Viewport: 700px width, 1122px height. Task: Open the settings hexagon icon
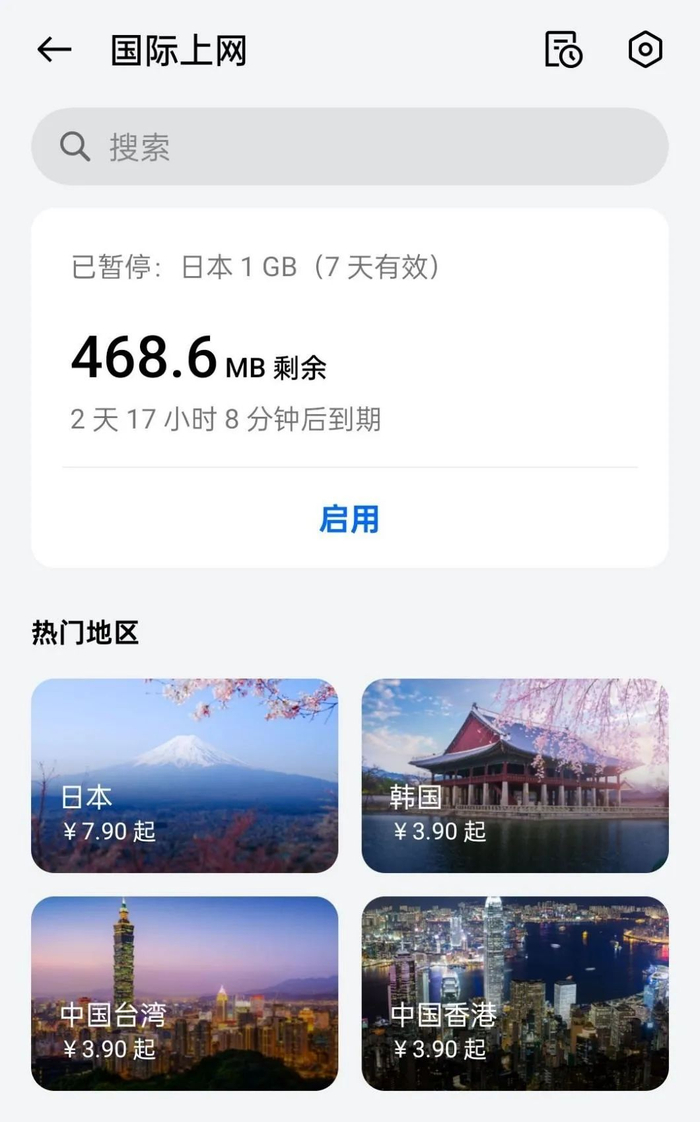click(645, 50)
